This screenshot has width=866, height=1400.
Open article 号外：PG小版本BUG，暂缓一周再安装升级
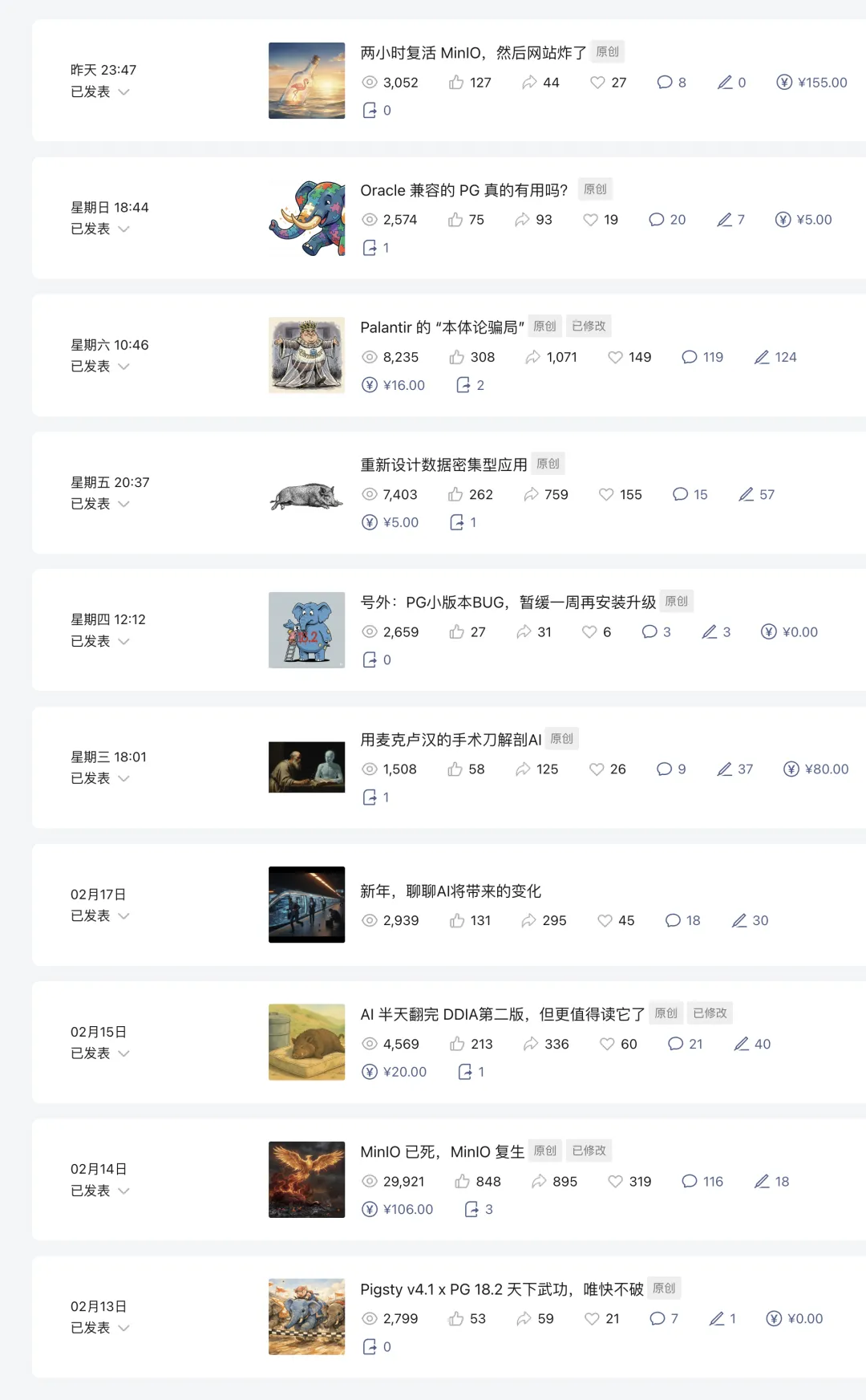508,602
